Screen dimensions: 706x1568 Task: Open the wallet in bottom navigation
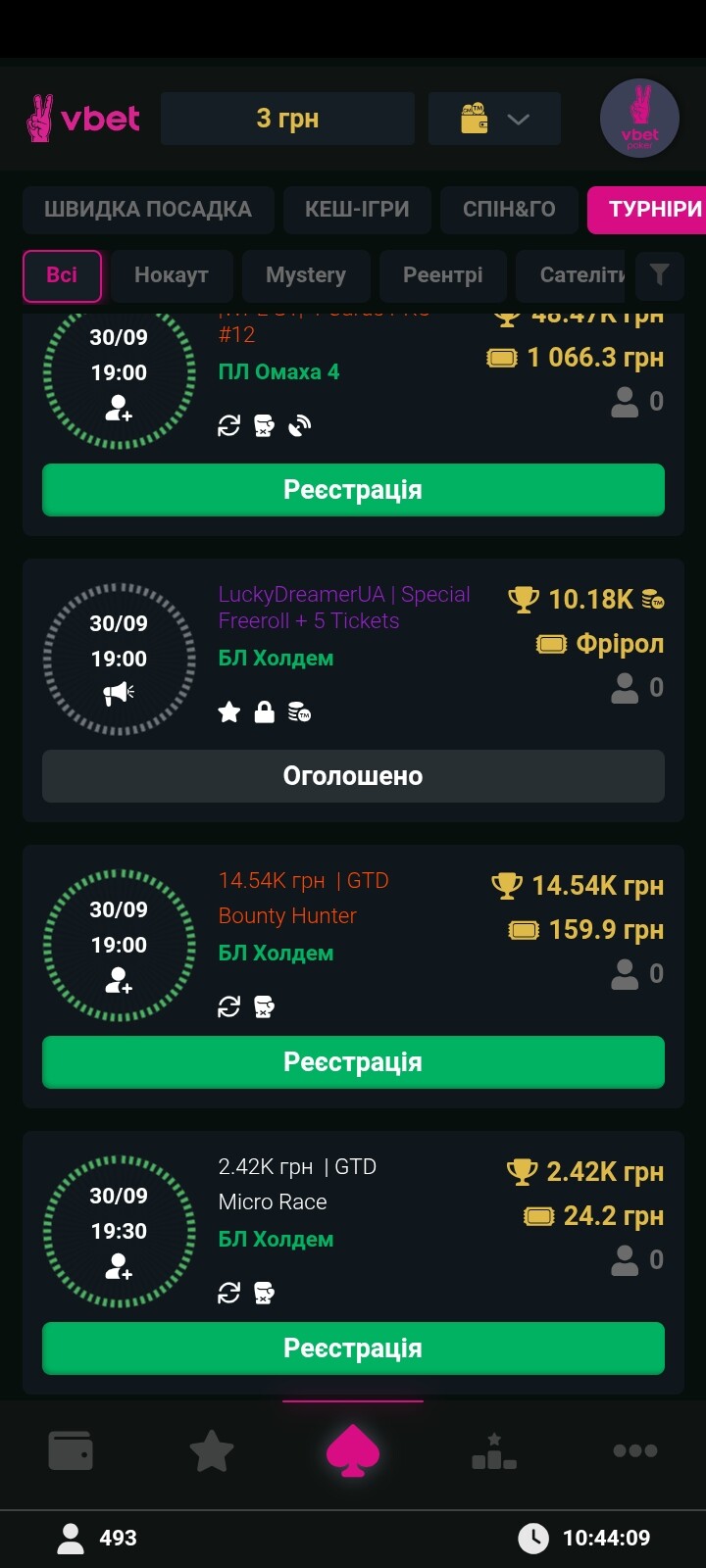(71, 1451)
